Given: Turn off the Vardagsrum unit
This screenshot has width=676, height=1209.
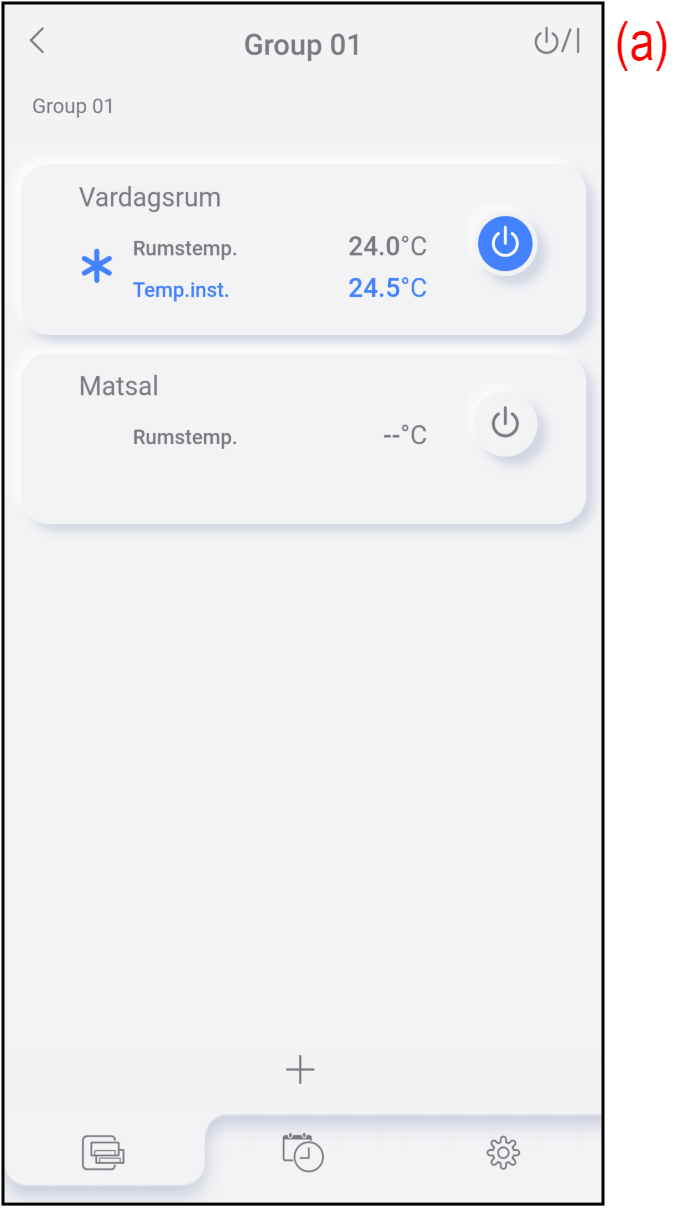Looking at the screenshot, I should pyautogui.click(x=505, y=243).
